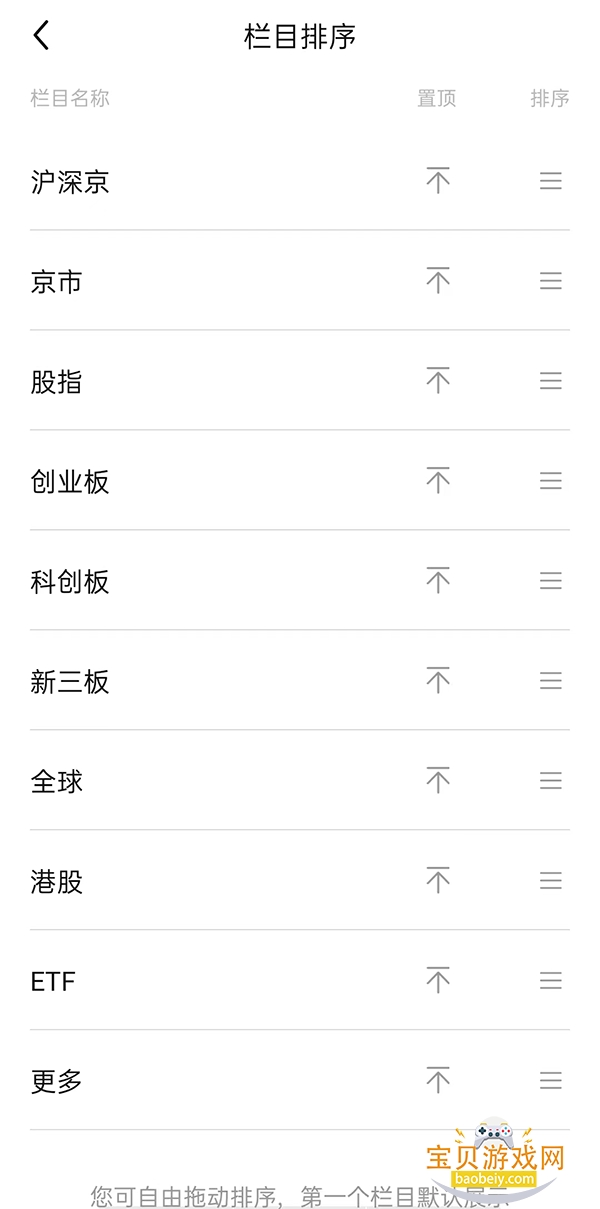Go back from the 栏目排序 page
This screenshot has height=1209, width=600.
[x=41, y=37]
